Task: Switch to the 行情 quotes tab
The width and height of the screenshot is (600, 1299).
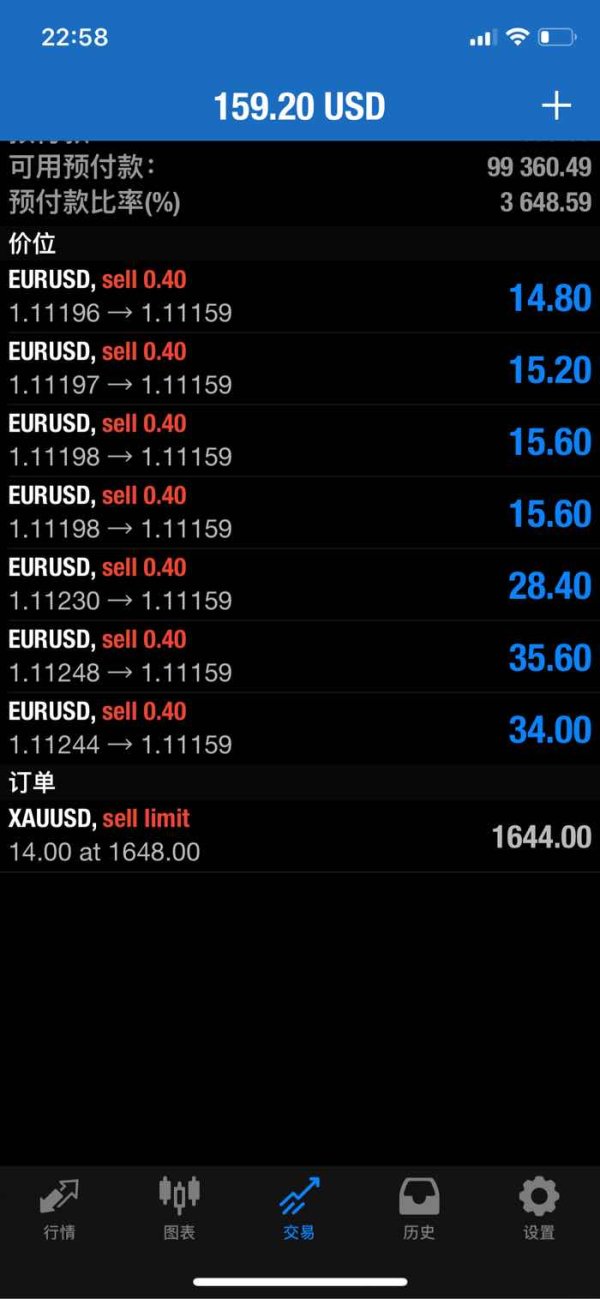Action: click(x=60, y=1208)
